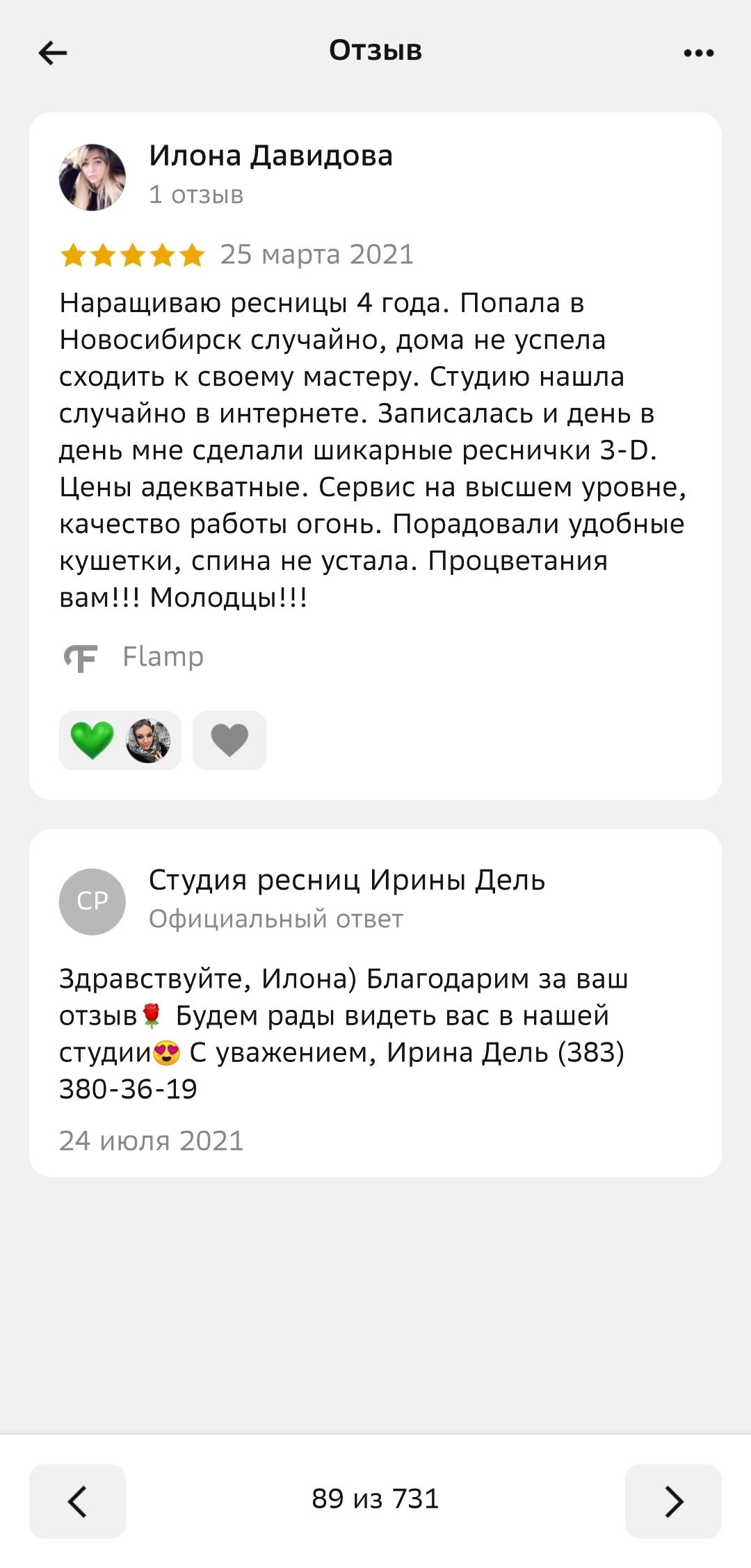Open the Flamp review source
751x1568 pixels.
[x=135, y=657]
